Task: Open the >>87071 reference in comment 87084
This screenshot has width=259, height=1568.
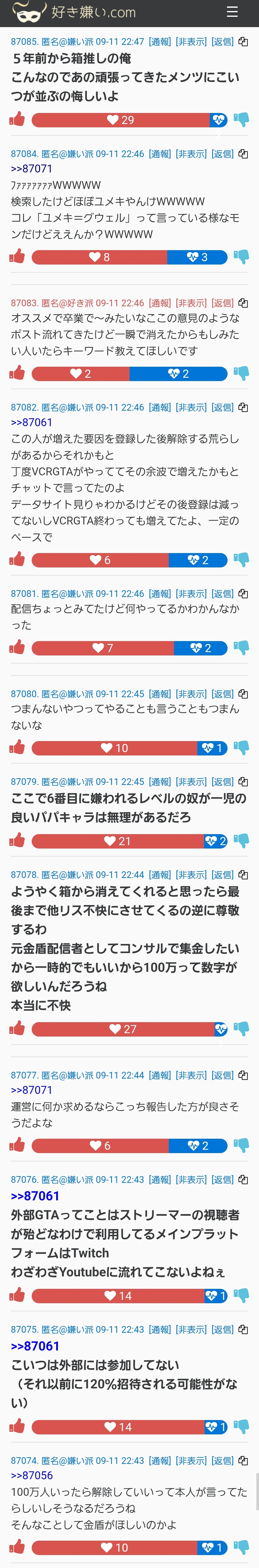Action: [32, 169]
